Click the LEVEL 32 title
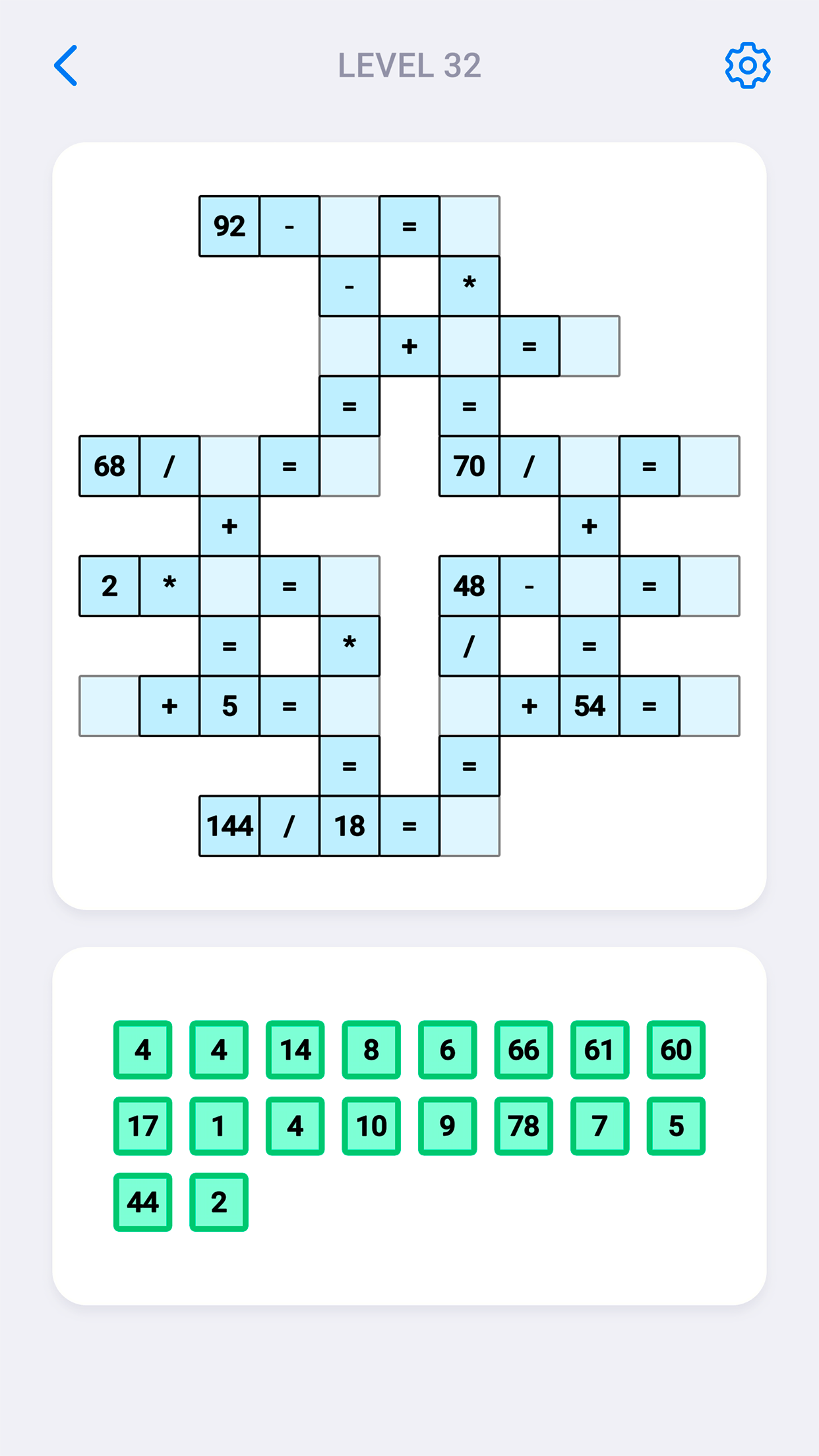Viewport: 819px width, 1456px height. 409,64
